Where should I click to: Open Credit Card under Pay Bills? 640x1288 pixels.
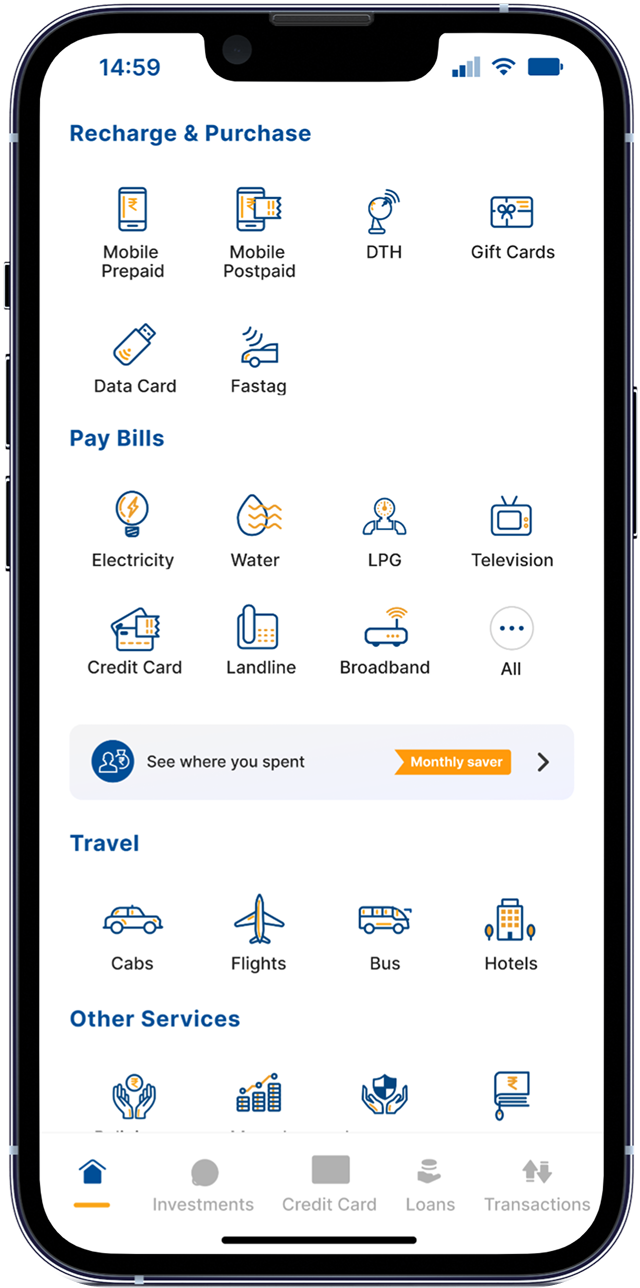pos(135,640)
